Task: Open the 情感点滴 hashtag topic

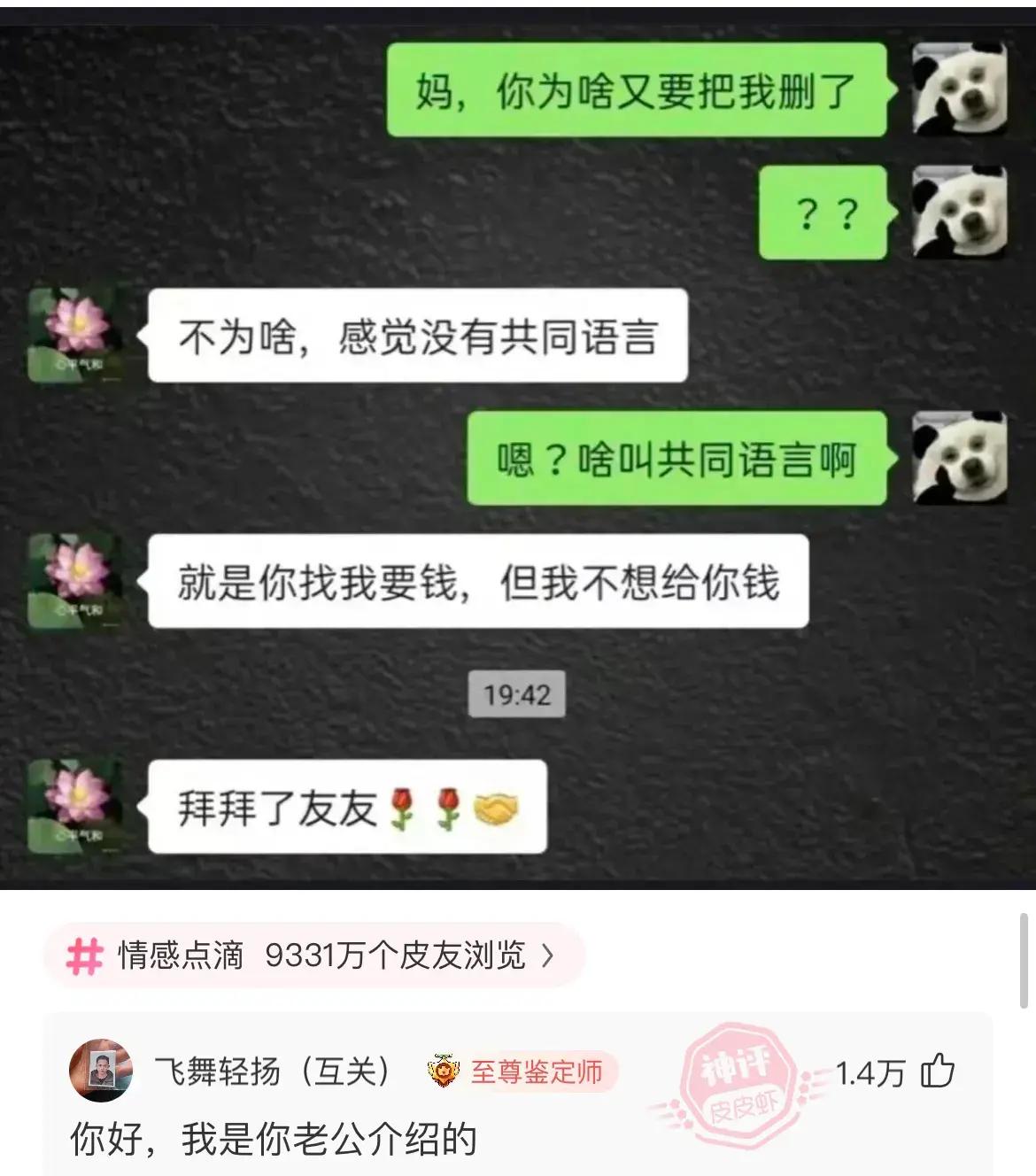Action: pos(314,955)
